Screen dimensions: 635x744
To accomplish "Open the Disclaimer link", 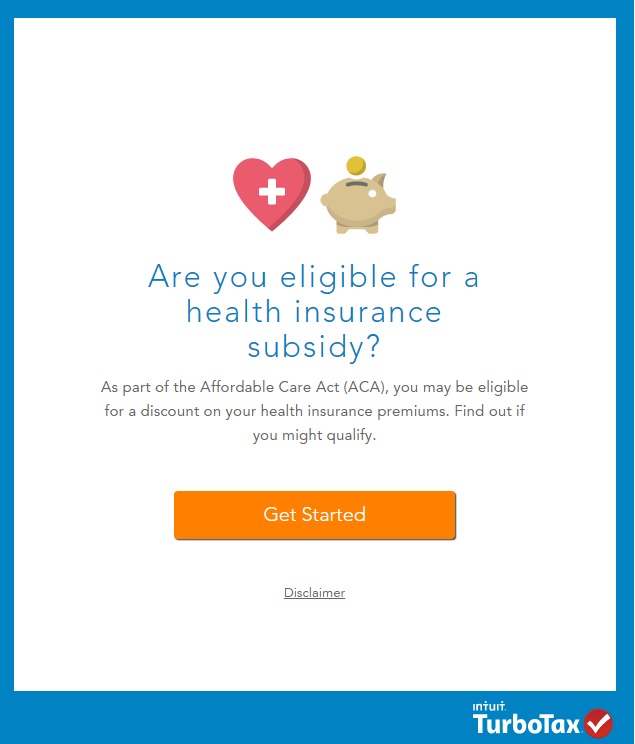I will point(314,593).
